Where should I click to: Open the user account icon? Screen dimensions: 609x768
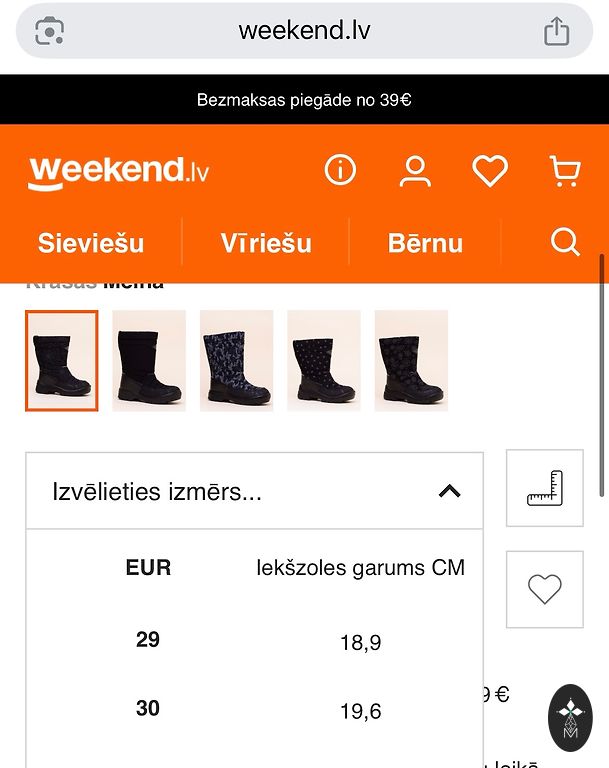tap(415, 171)
